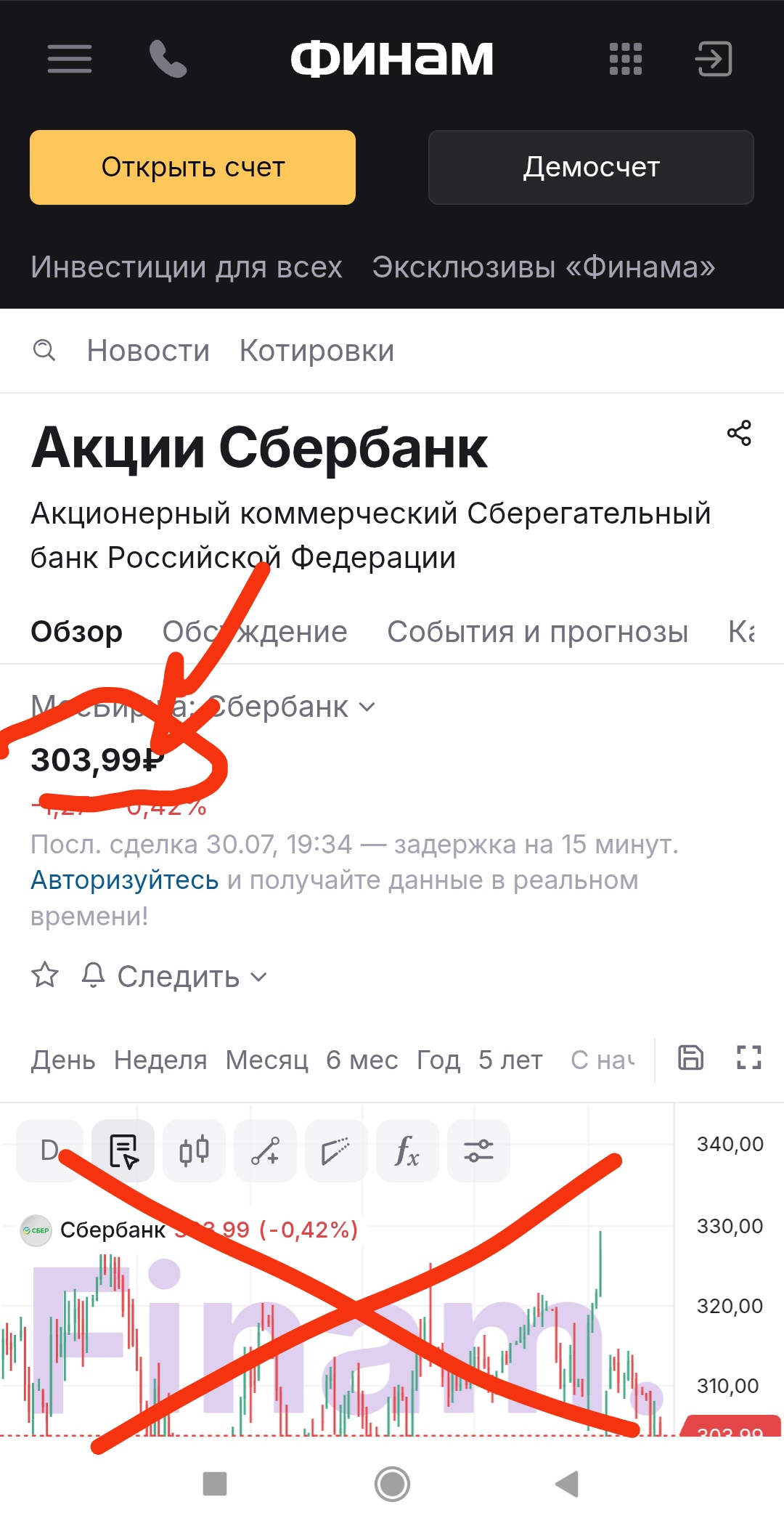
Task: Open Инвестиции для всех link
Action: [x=187, y=267]
